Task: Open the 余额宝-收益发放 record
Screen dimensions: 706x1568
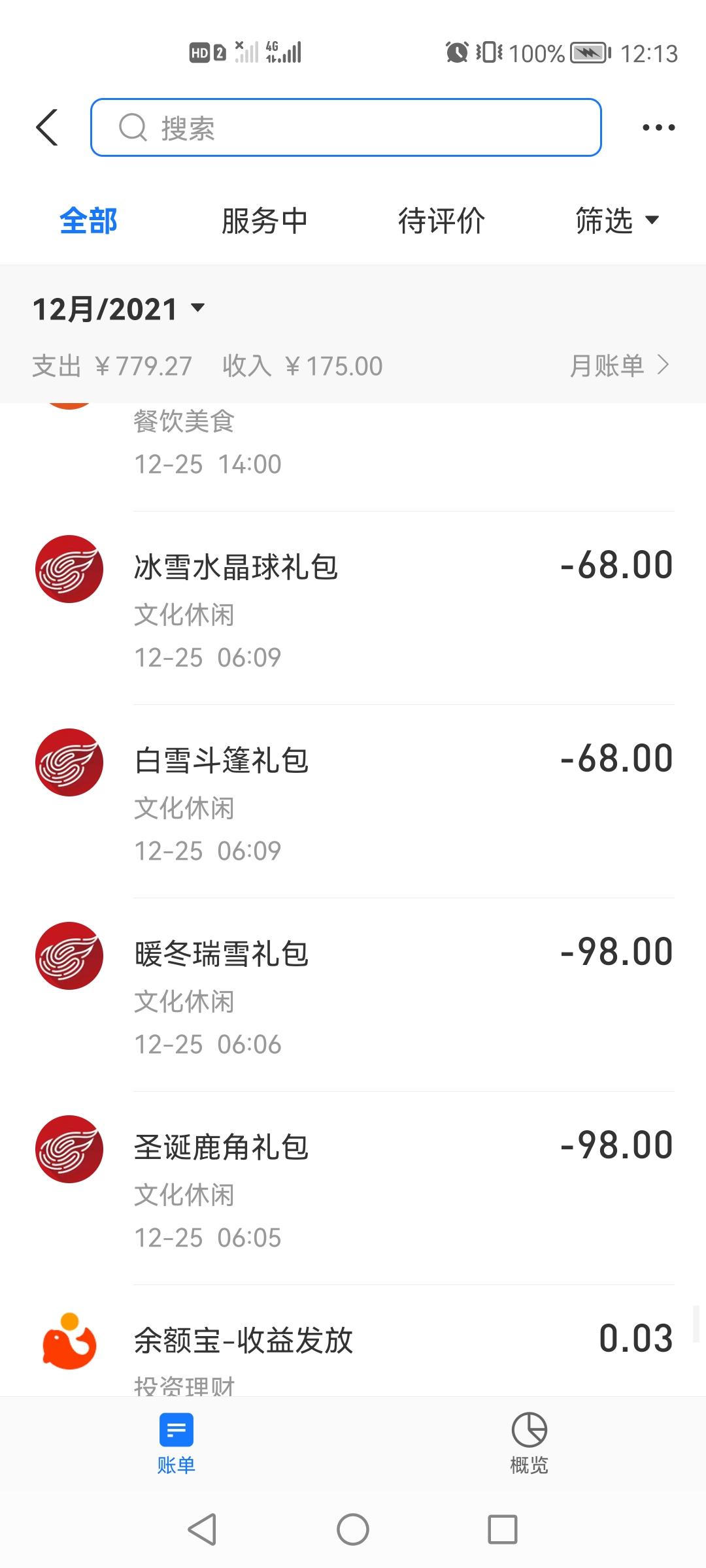Action: [x=353, y=1341]
